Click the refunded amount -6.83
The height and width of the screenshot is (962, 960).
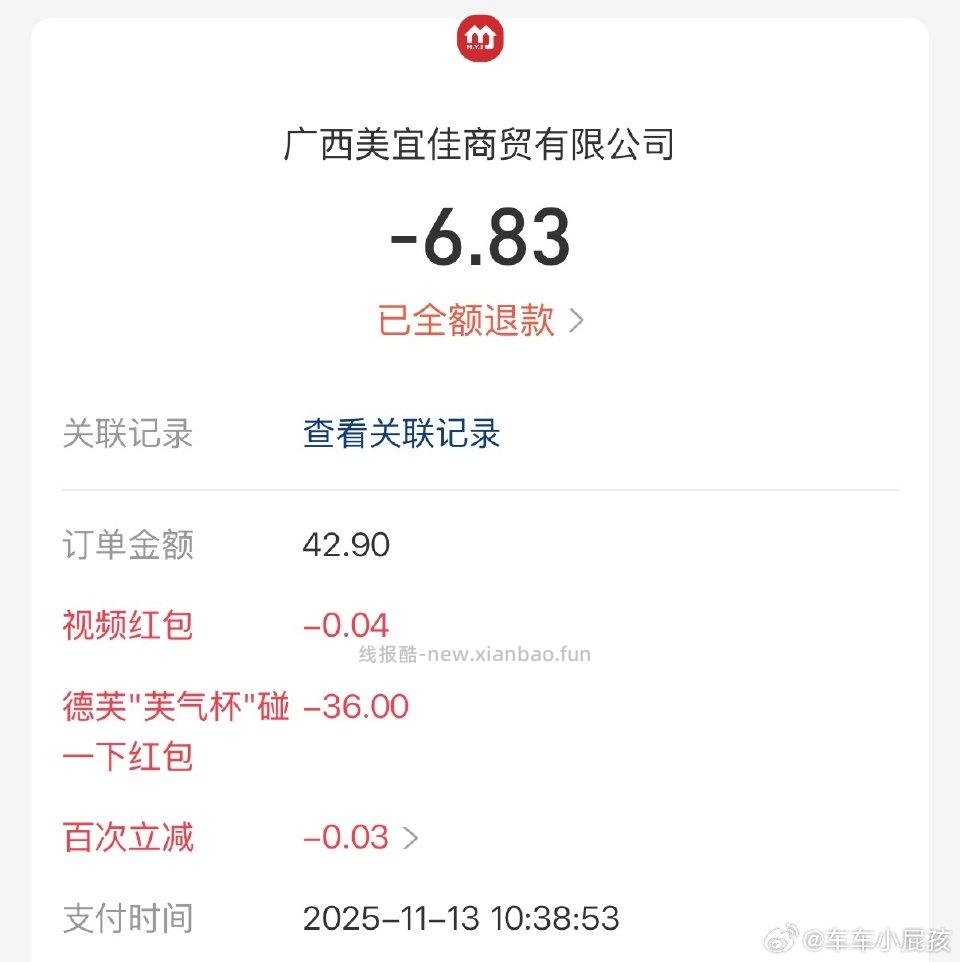480,238
